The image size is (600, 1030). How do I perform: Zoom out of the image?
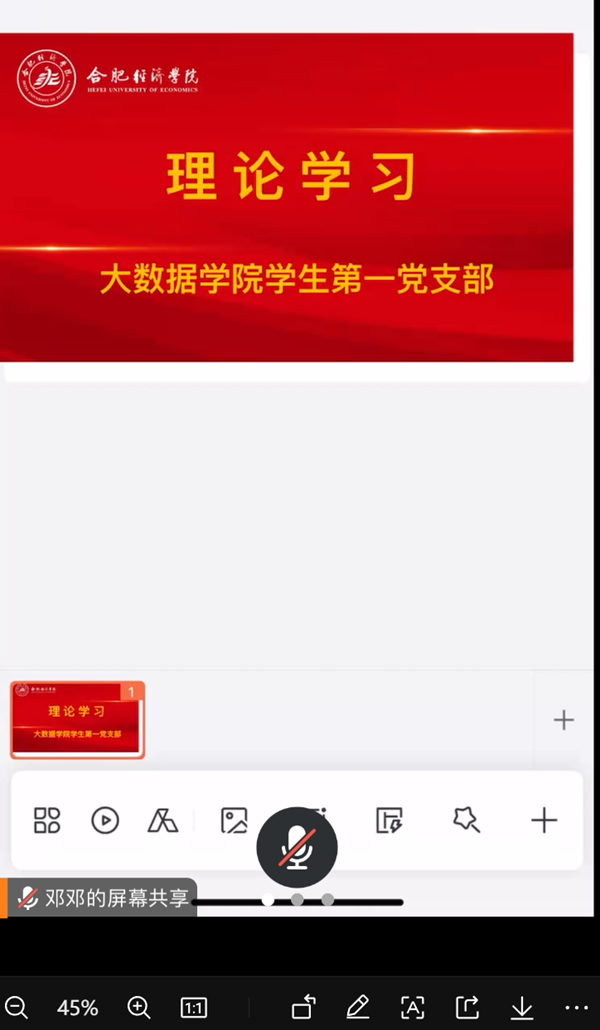tap(16, 1007)
